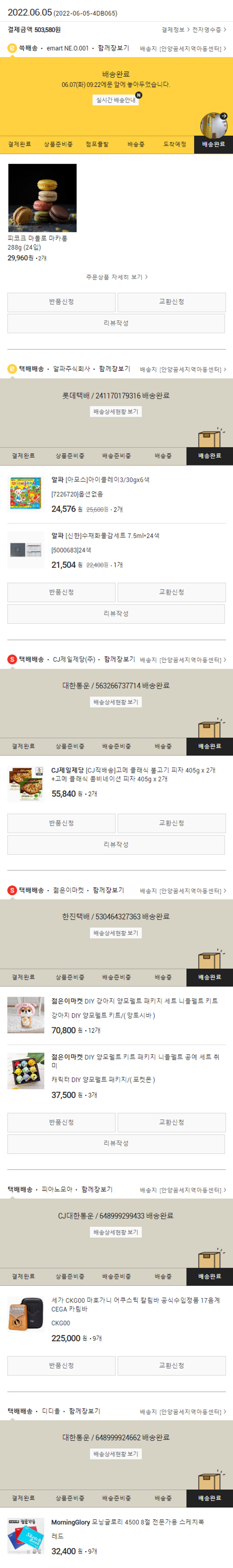Check 한진택배 배송상세현황 보기

tap(116, 933)
